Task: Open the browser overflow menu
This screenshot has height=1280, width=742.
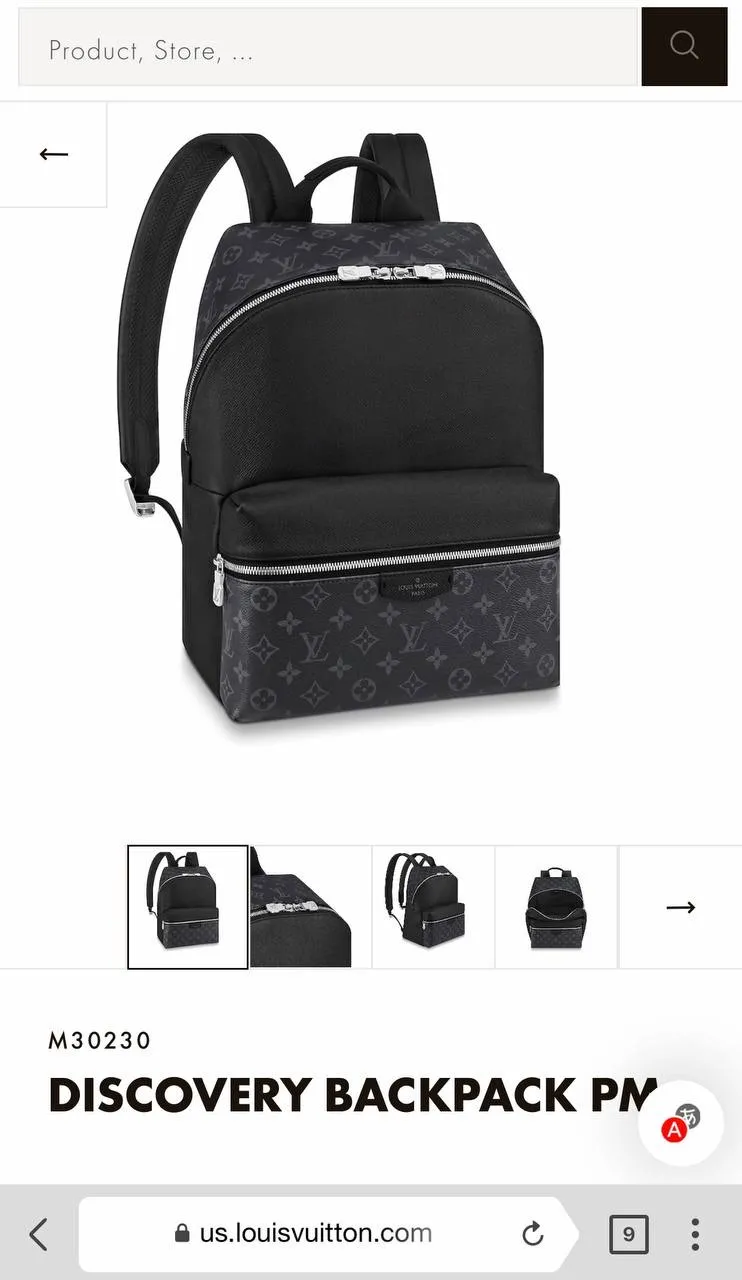Action: coord(695,1234)
